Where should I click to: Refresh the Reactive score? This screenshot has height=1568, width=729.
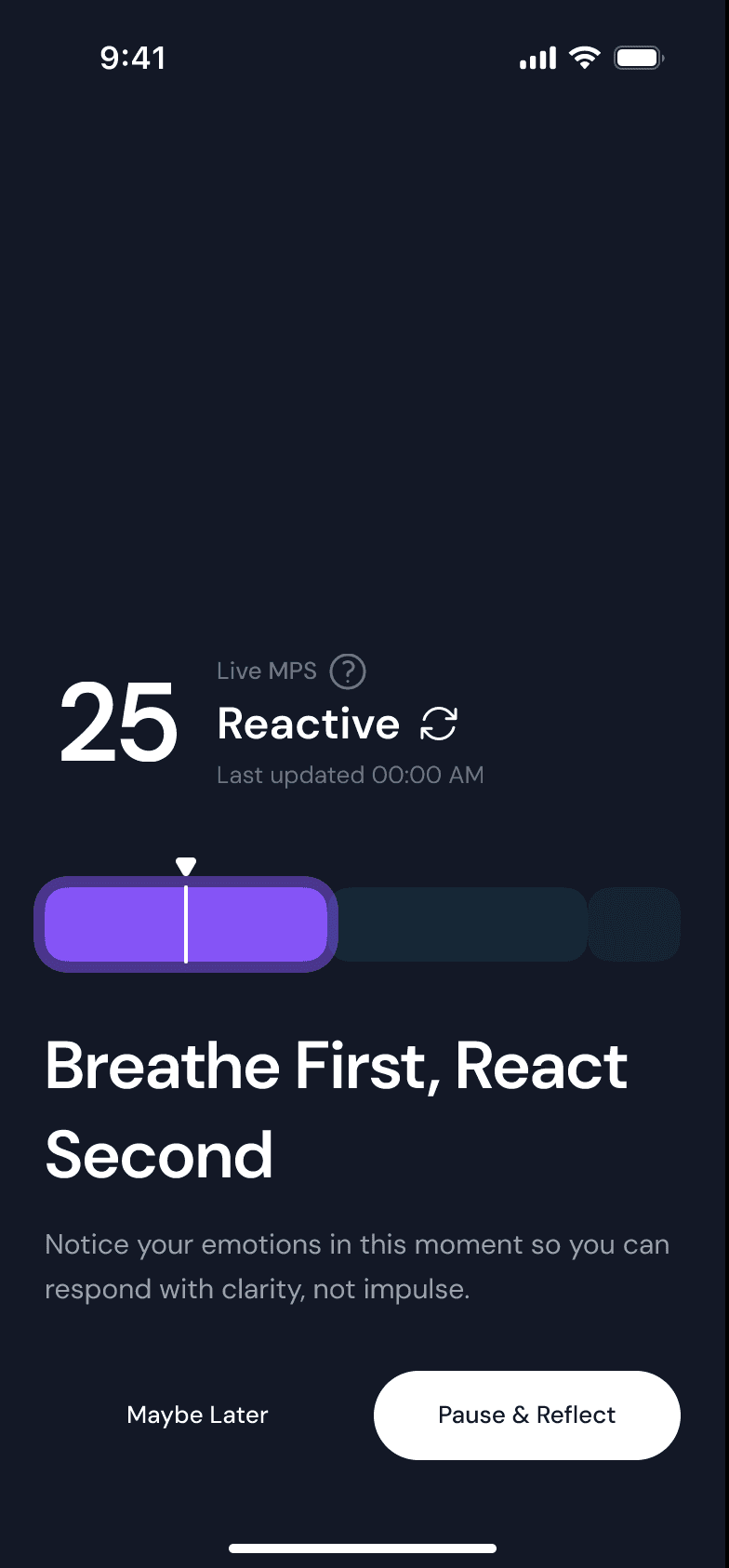pos(439,724)
